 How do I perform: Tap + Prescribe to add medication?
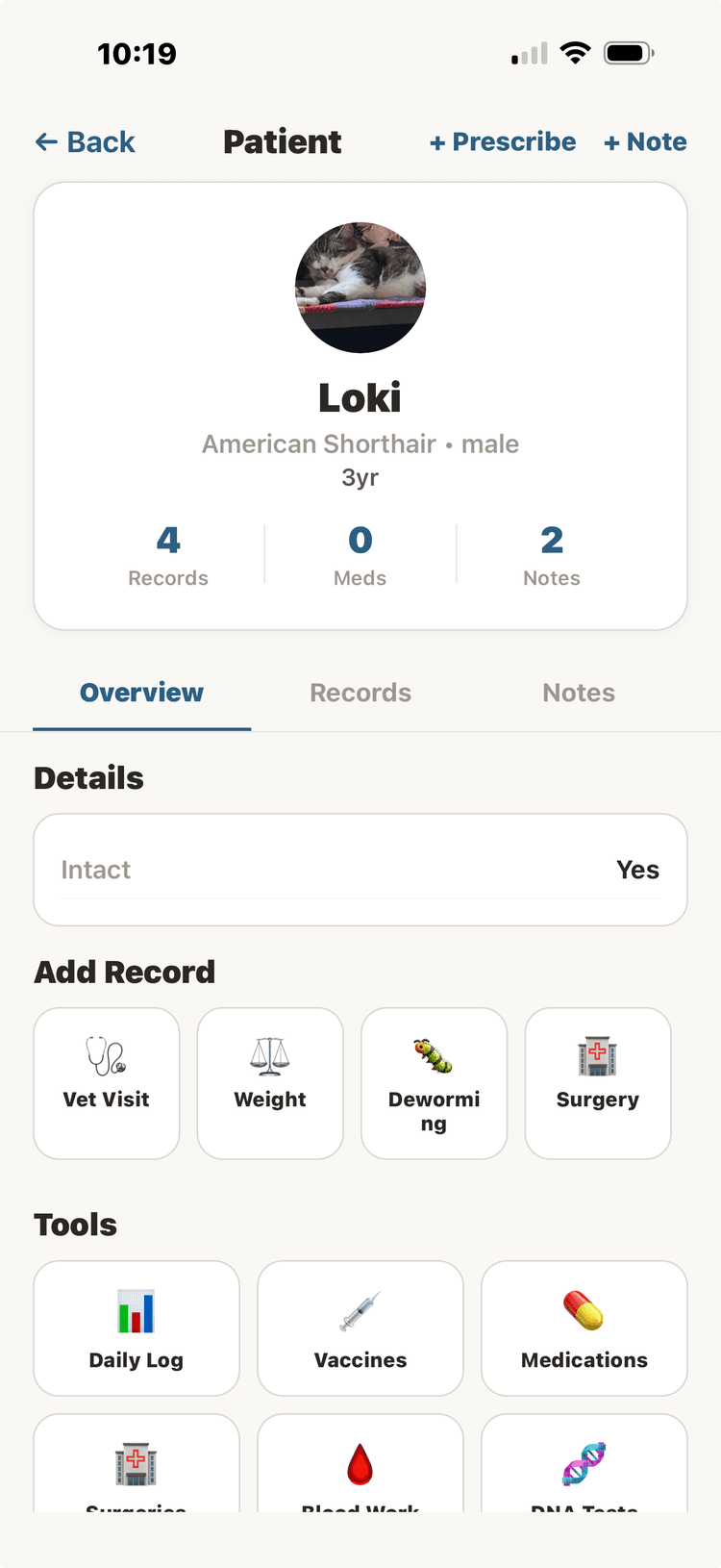click(x=502, y=141)
